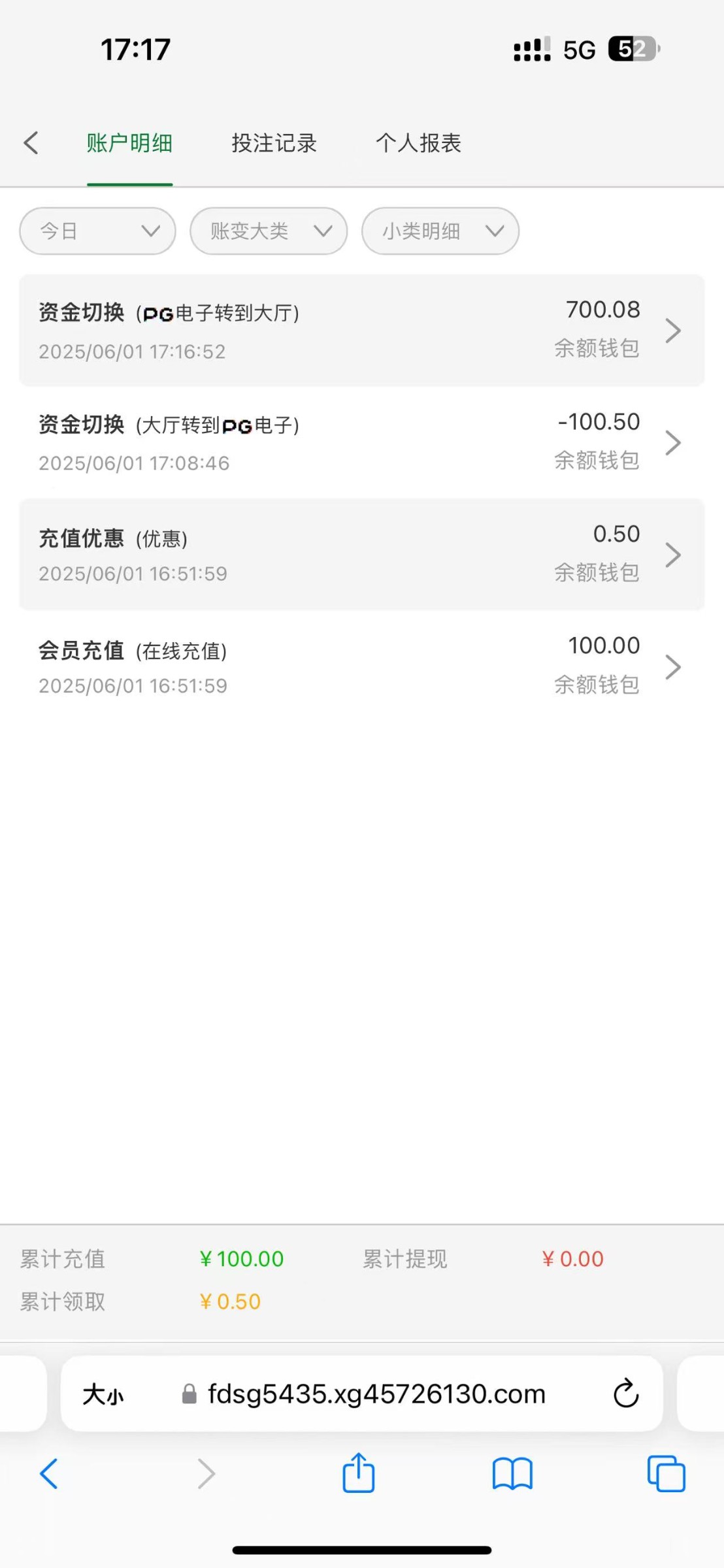Viewport: 724px width, 1568px height.
Task: Open the 大厅转到PG电子 -100.50 record
Action: pos(361,442)
